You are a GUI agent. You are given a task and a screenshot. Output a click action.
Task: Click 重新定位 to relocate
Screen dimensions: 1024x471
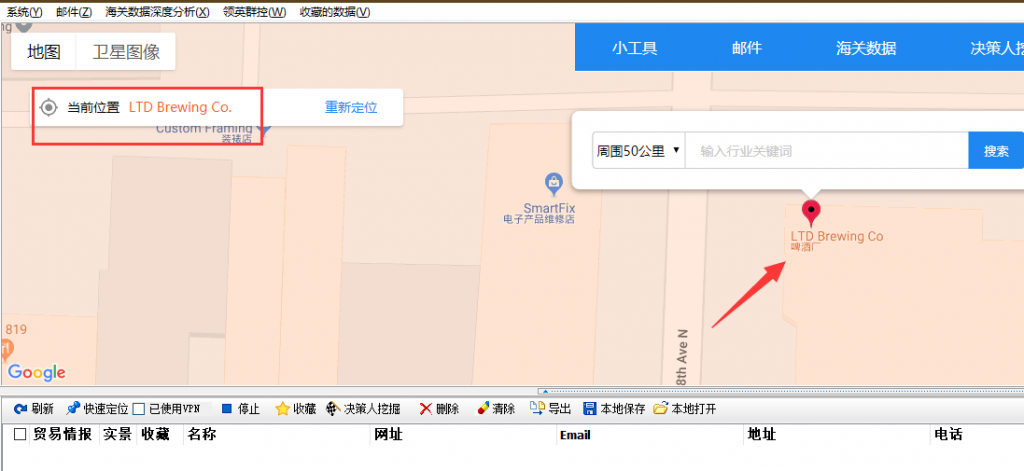point(351,108)
